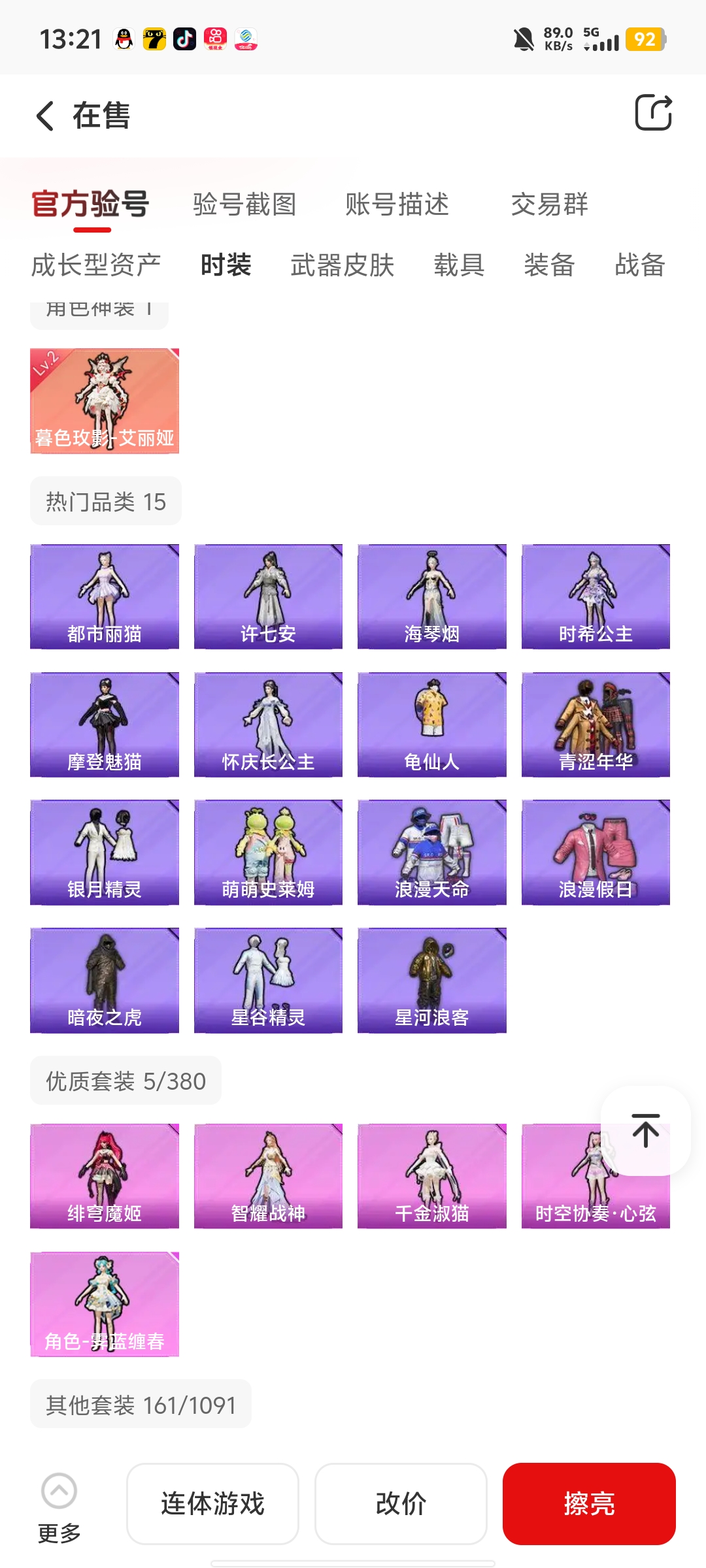This screenshot has height=1568, width=706.
Task: View the 龟仙人 outfit tile
Action: [x=432, y=725]
